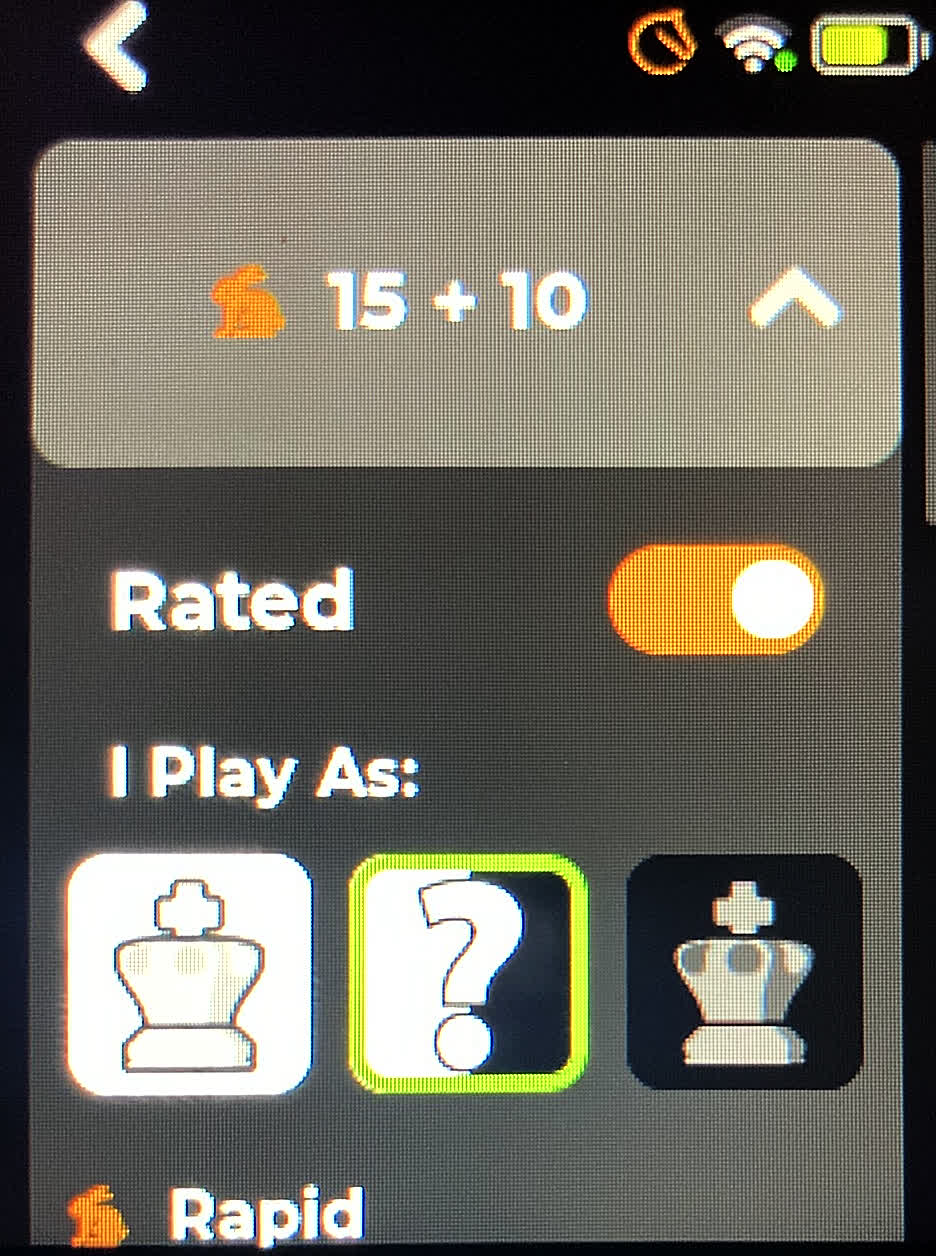
Task: Collapse the 15 + 10 time control selector
Action: 795,302
